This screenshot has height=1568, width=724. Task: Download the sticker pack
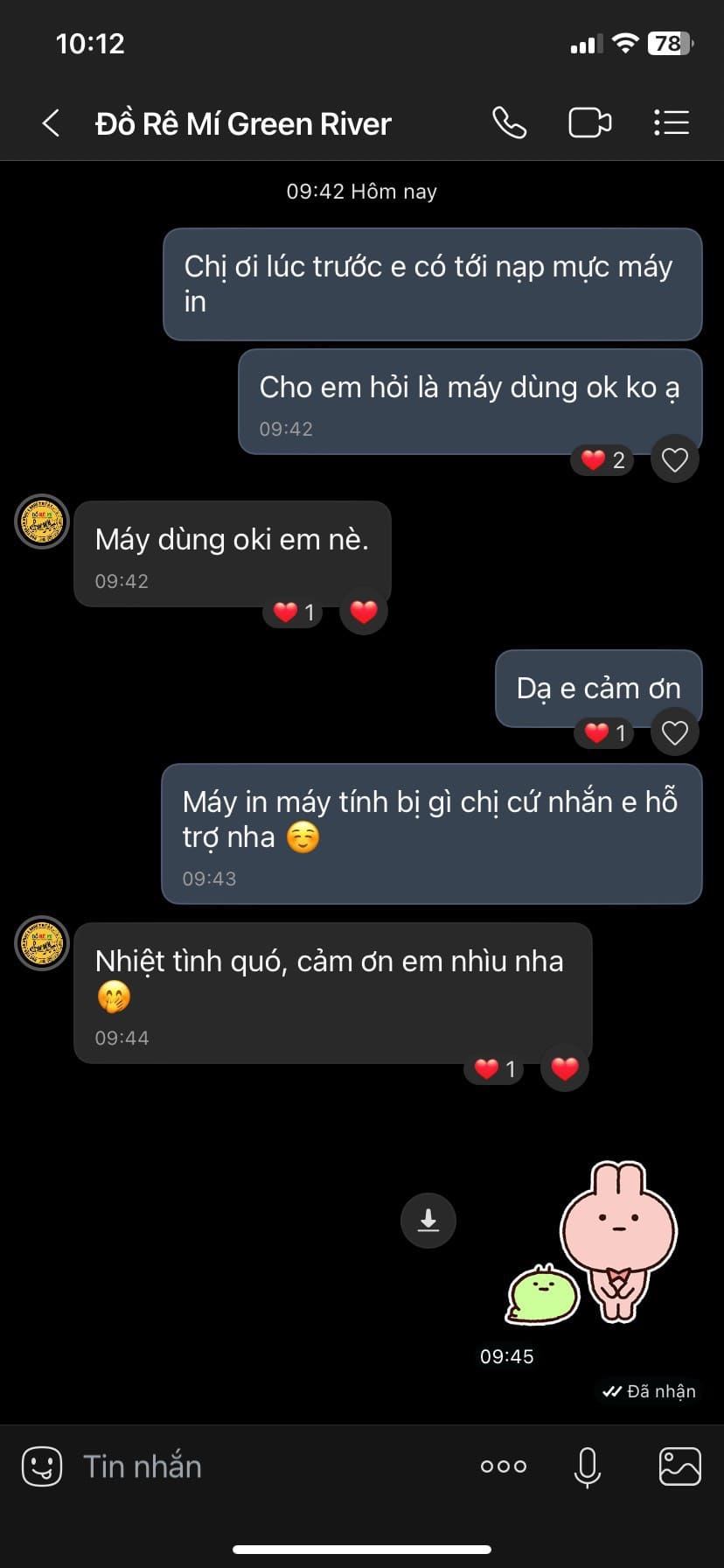(428, 1220)
